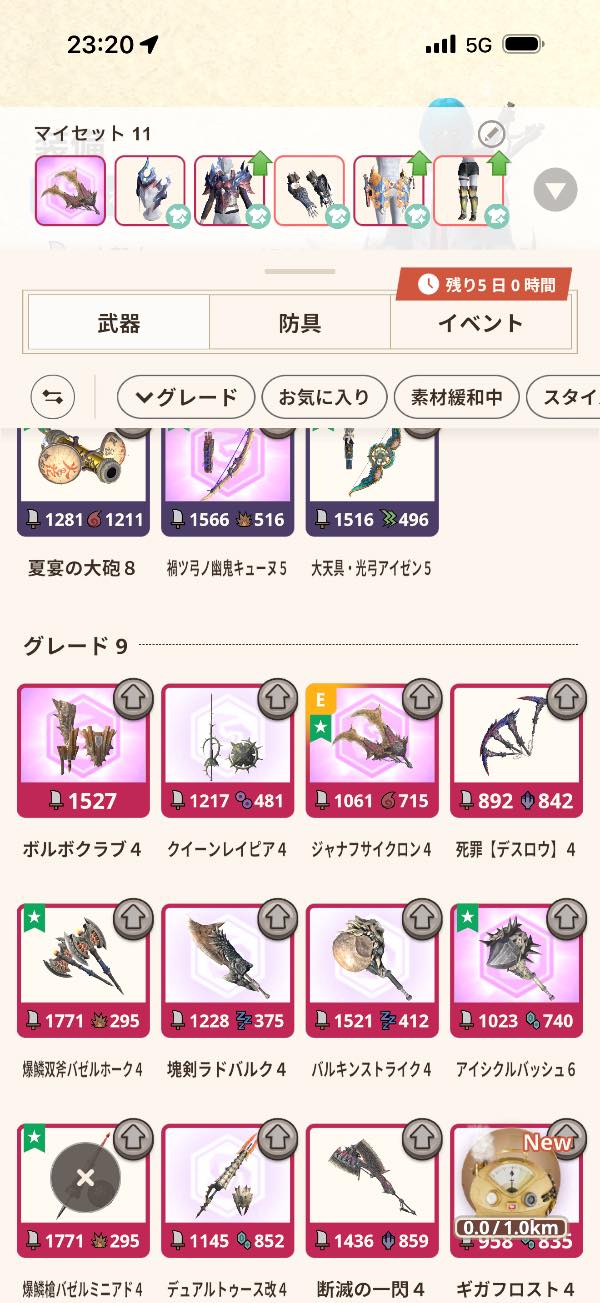
Task: Expand the my set panel arrow
Action: pyautogui.click(x=555, y=190)
